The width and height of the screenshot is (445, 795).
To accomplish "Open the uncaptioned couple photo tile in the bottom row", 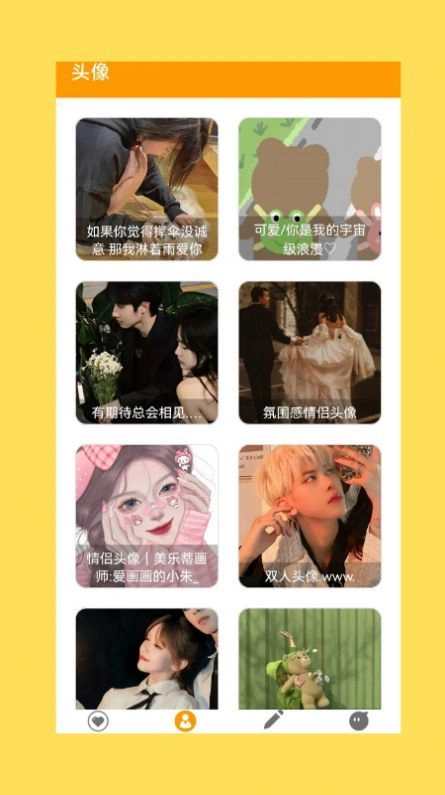I will 147,659.
